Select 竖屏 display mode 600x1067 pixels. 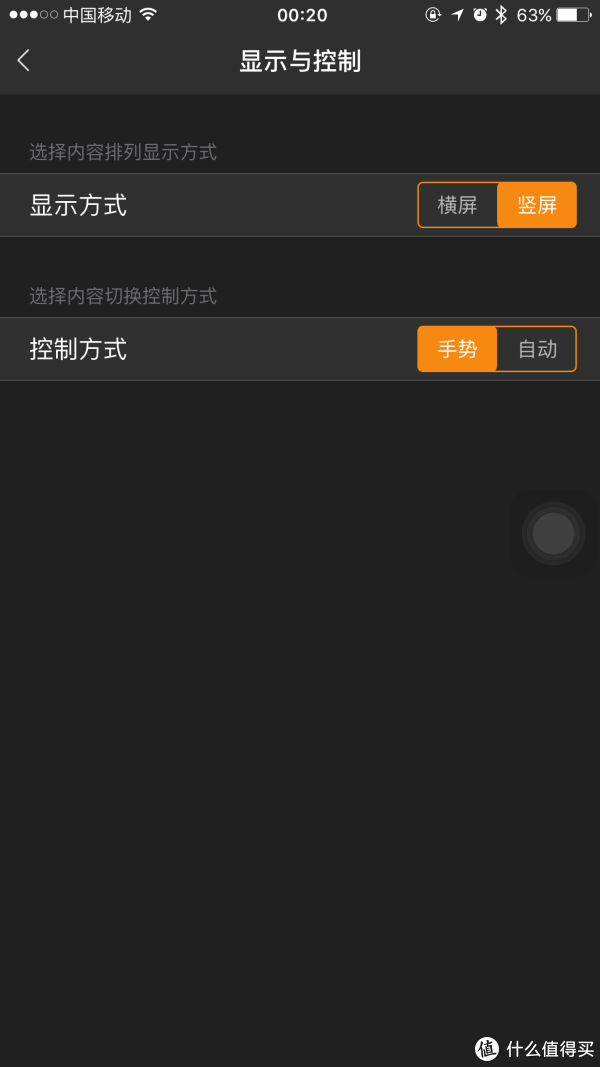[537, 205]
